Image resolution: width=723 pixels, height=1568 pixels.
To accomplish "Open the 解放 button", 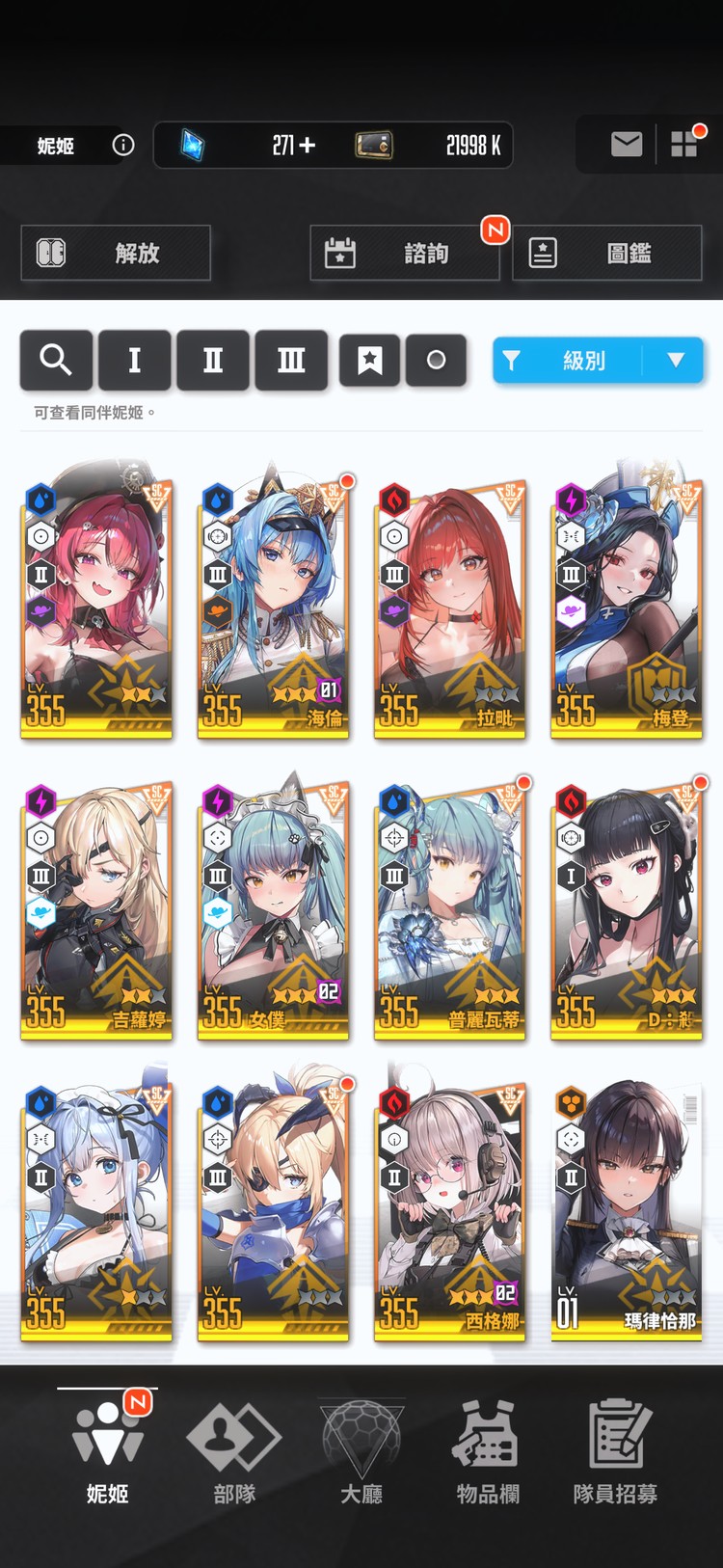I will 116,253.
